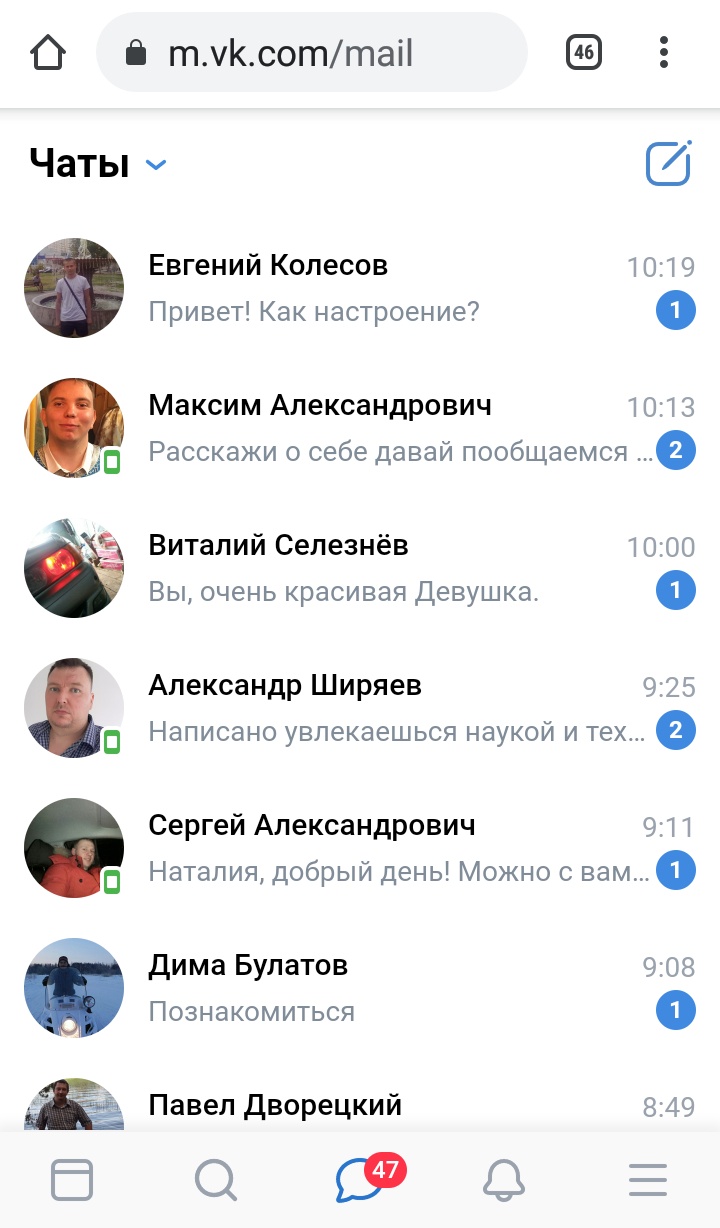Open the messages tab with 47 badge
Image resolution: width=720 pixels, height=1228 pixels.
(360, 1181)
